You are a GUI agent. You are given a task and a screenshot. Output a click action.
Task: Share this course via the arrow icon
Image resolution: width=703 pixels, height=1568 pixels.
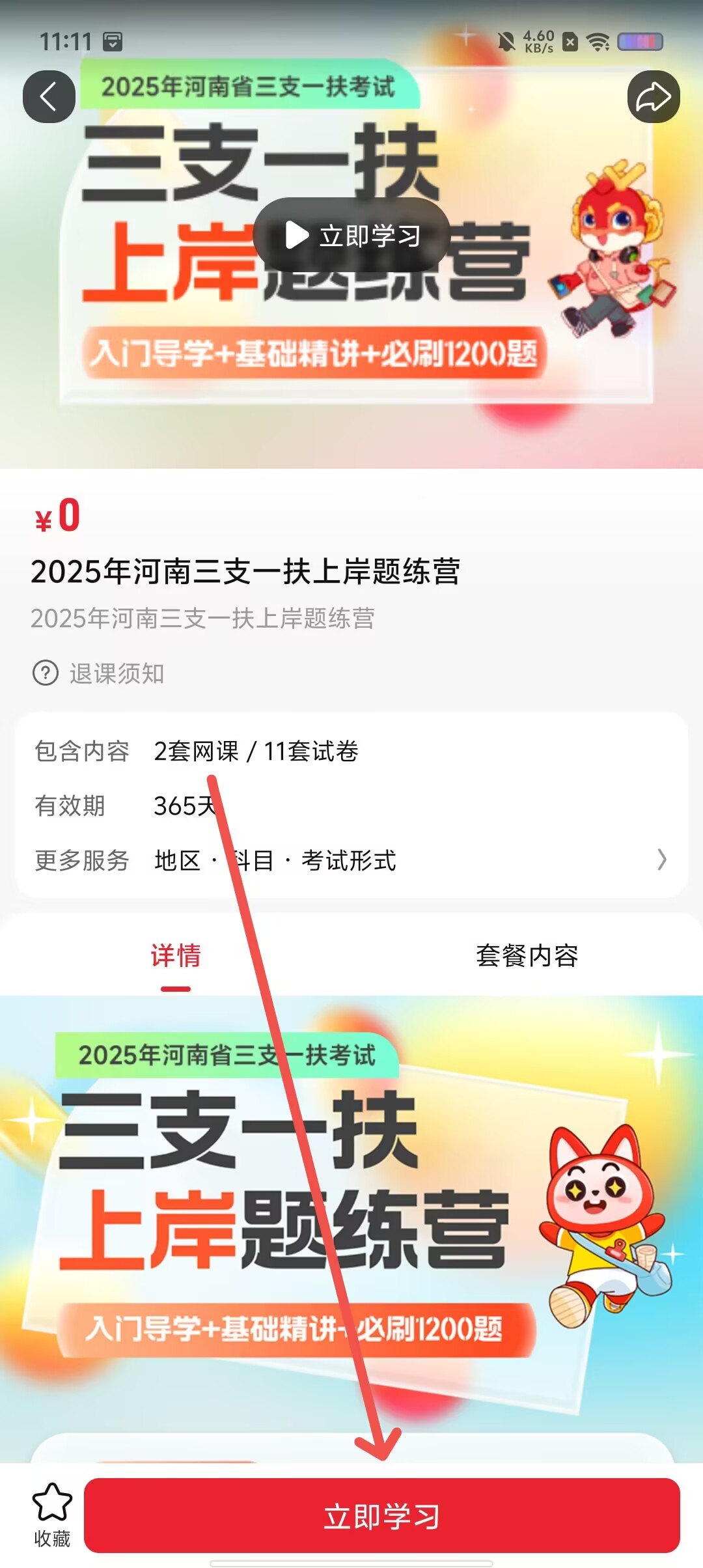point(654,97)
